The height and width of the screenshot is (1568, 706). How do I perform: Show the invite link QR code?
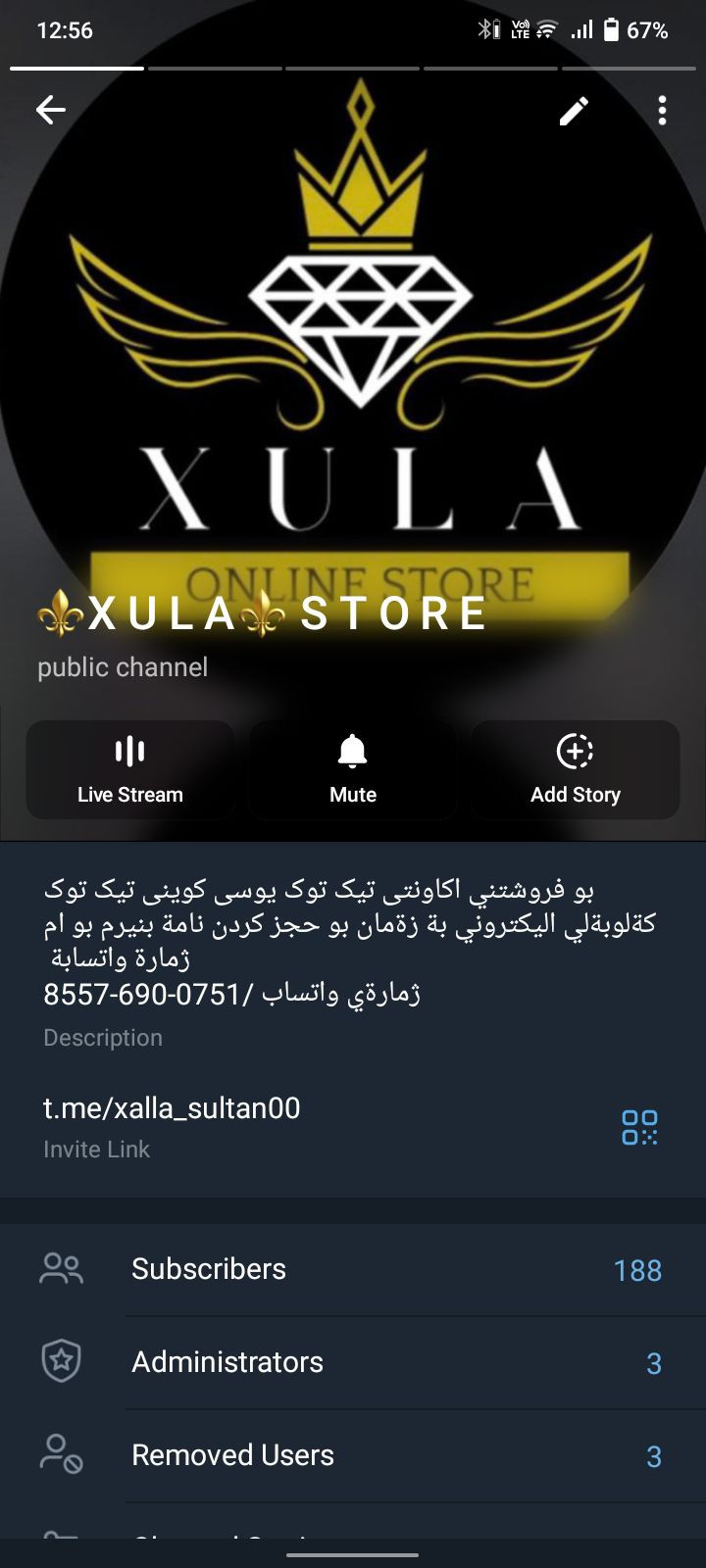[639, 1127]
